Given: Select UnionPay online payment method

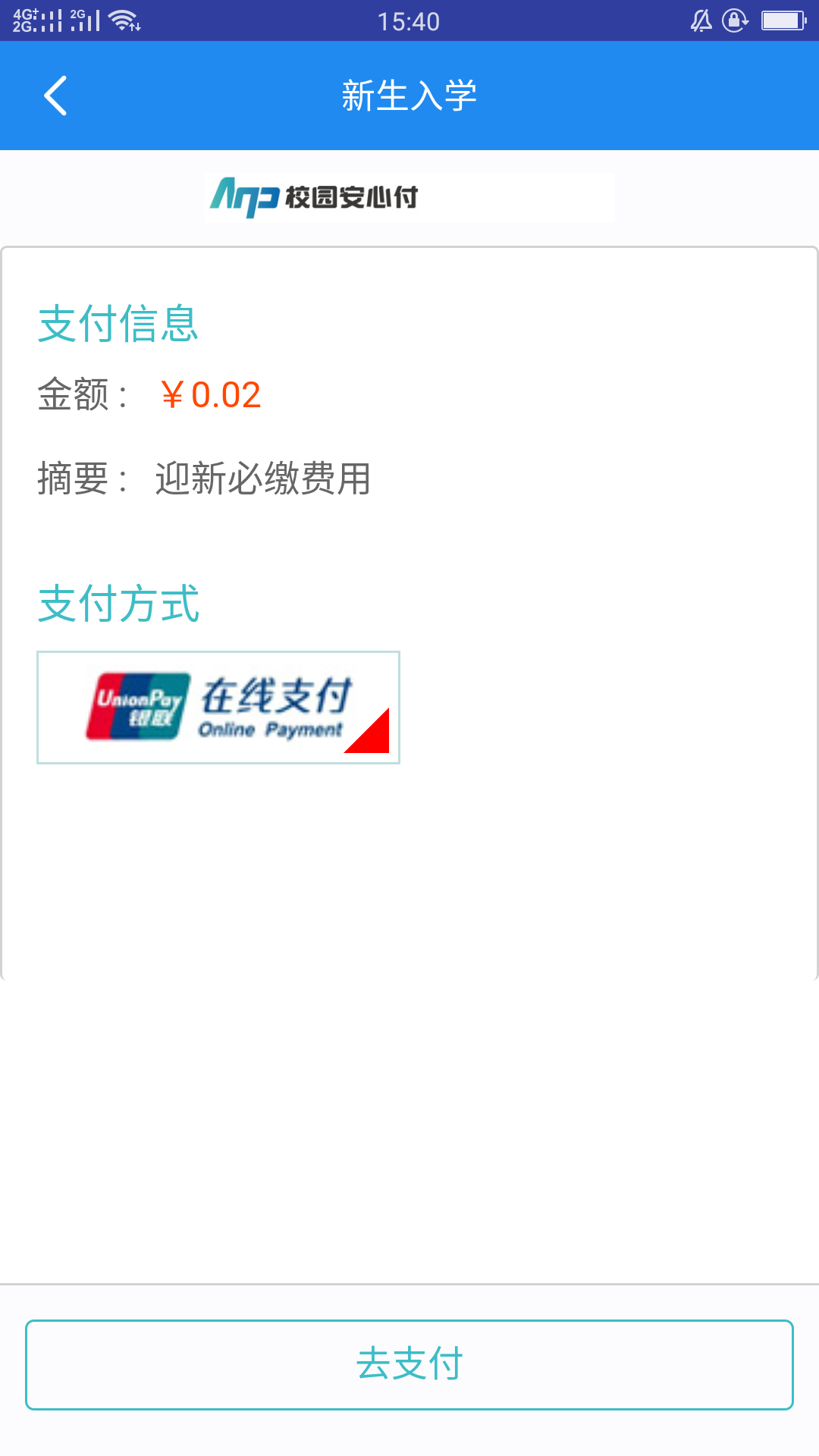Looking at the screenshot, I should coord(218,707).
